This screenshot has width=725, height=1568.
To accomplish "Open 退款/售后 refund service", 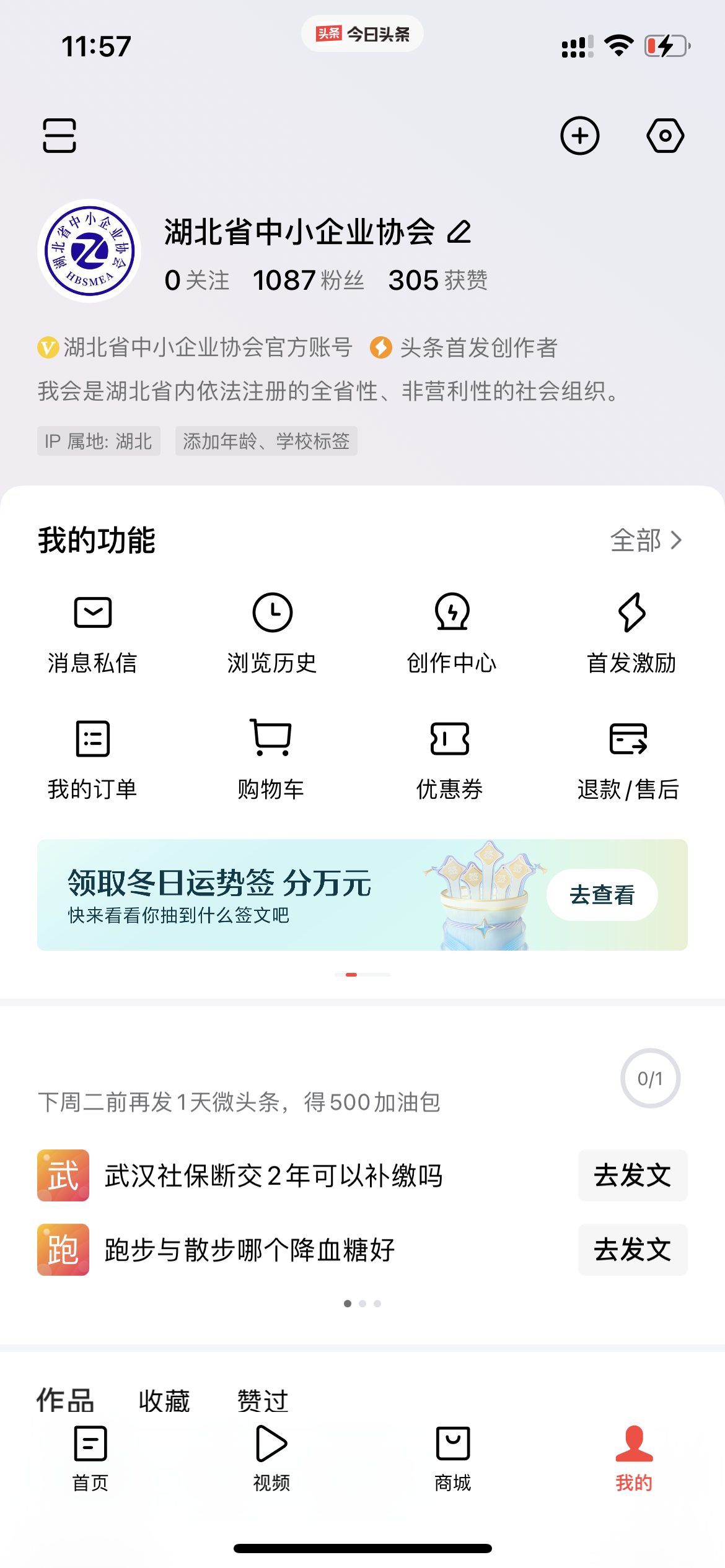I will coord(631,757).
